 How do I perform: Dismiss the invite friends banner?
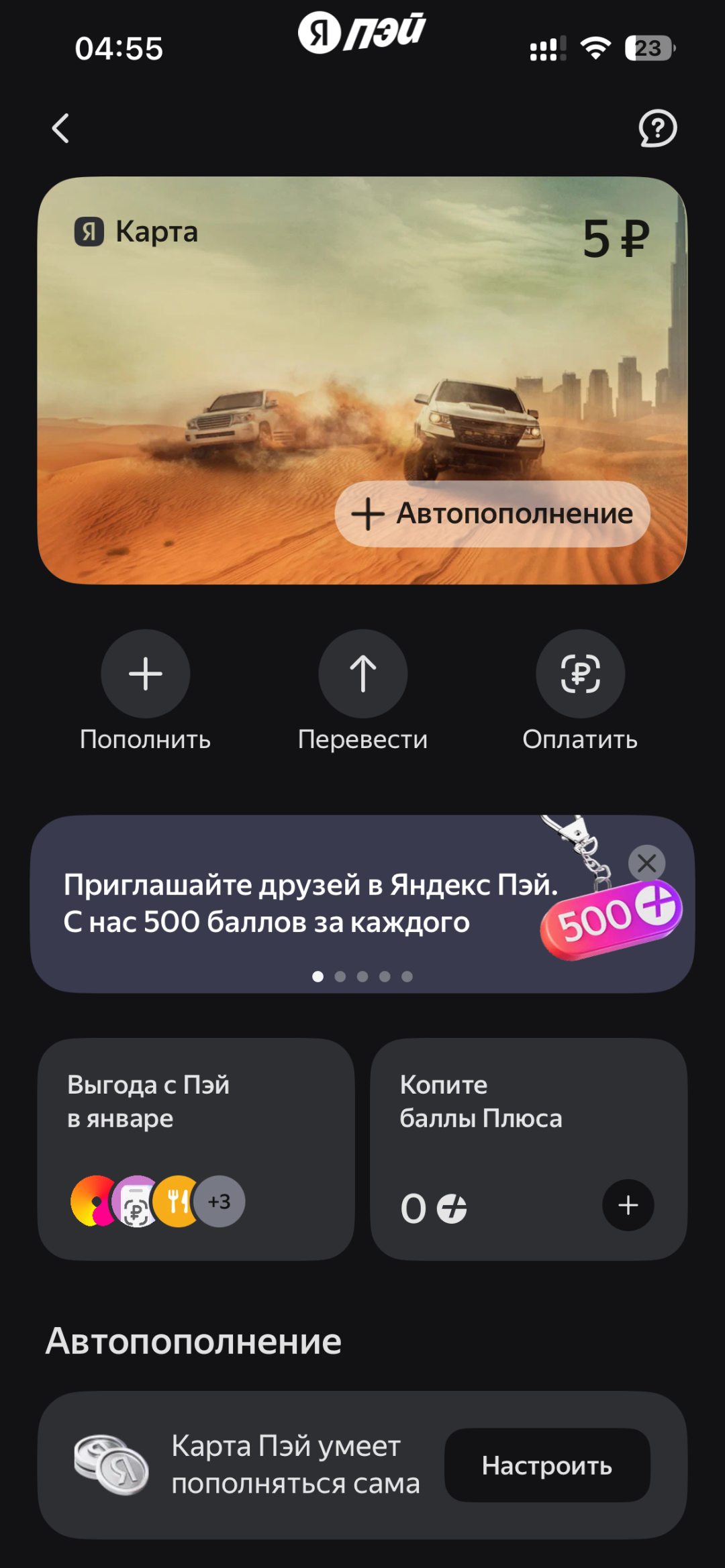[646, 863]
